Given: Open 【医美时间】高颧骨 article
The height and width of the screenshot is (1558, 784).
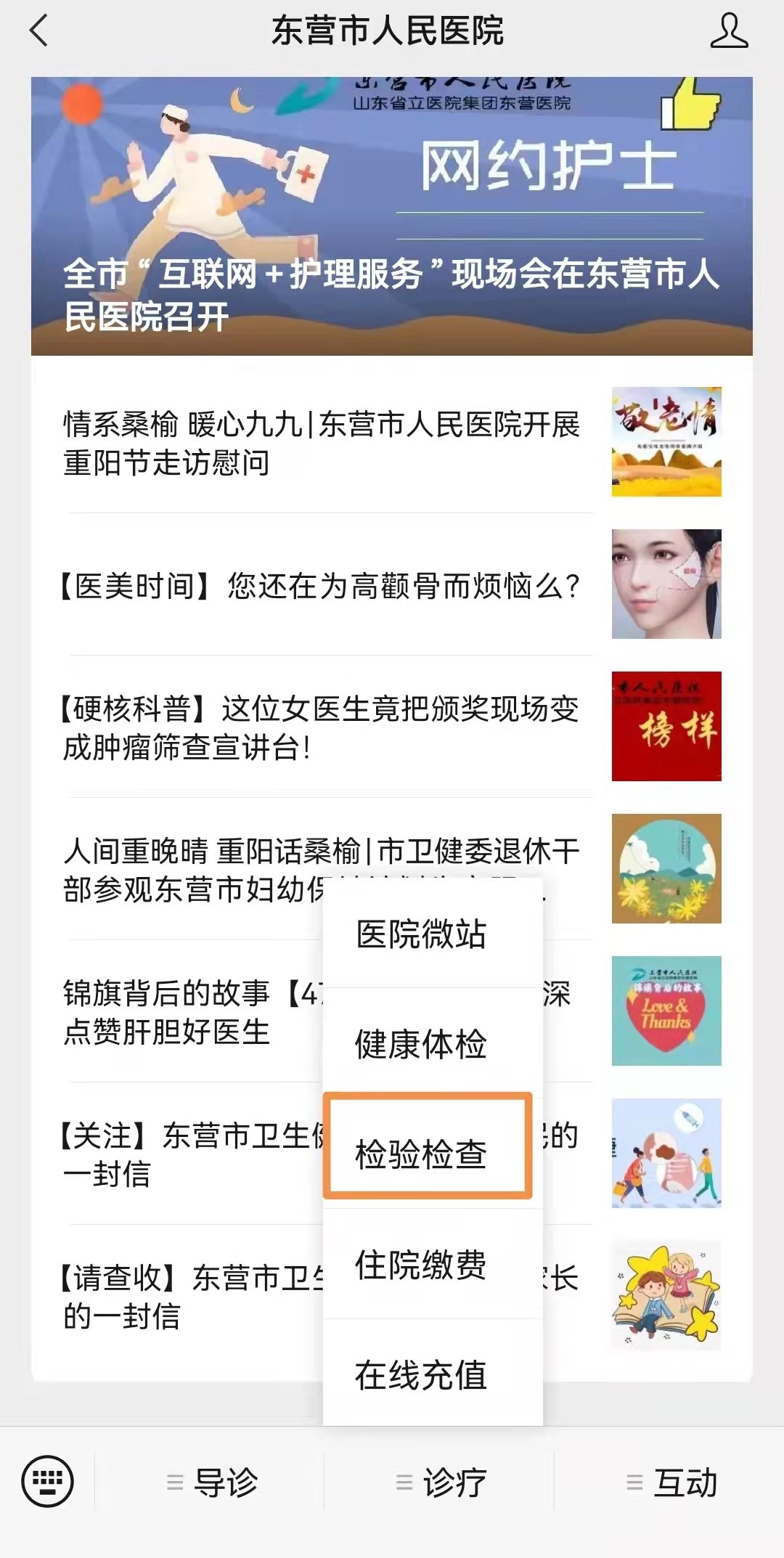Looking at the screenshot, I should 322,585.
